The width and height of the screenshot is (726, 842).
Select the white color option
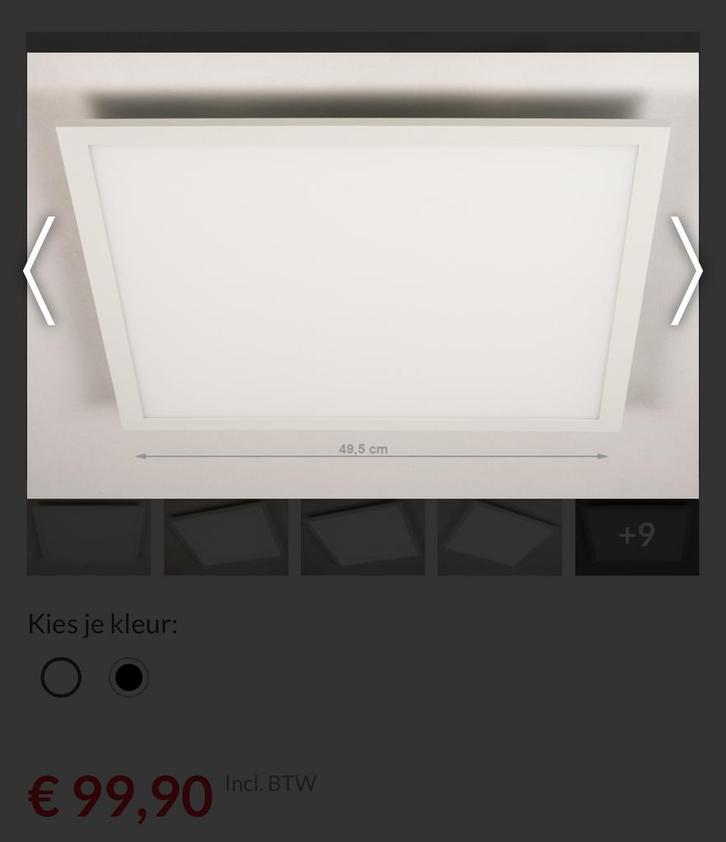point(61,678)
